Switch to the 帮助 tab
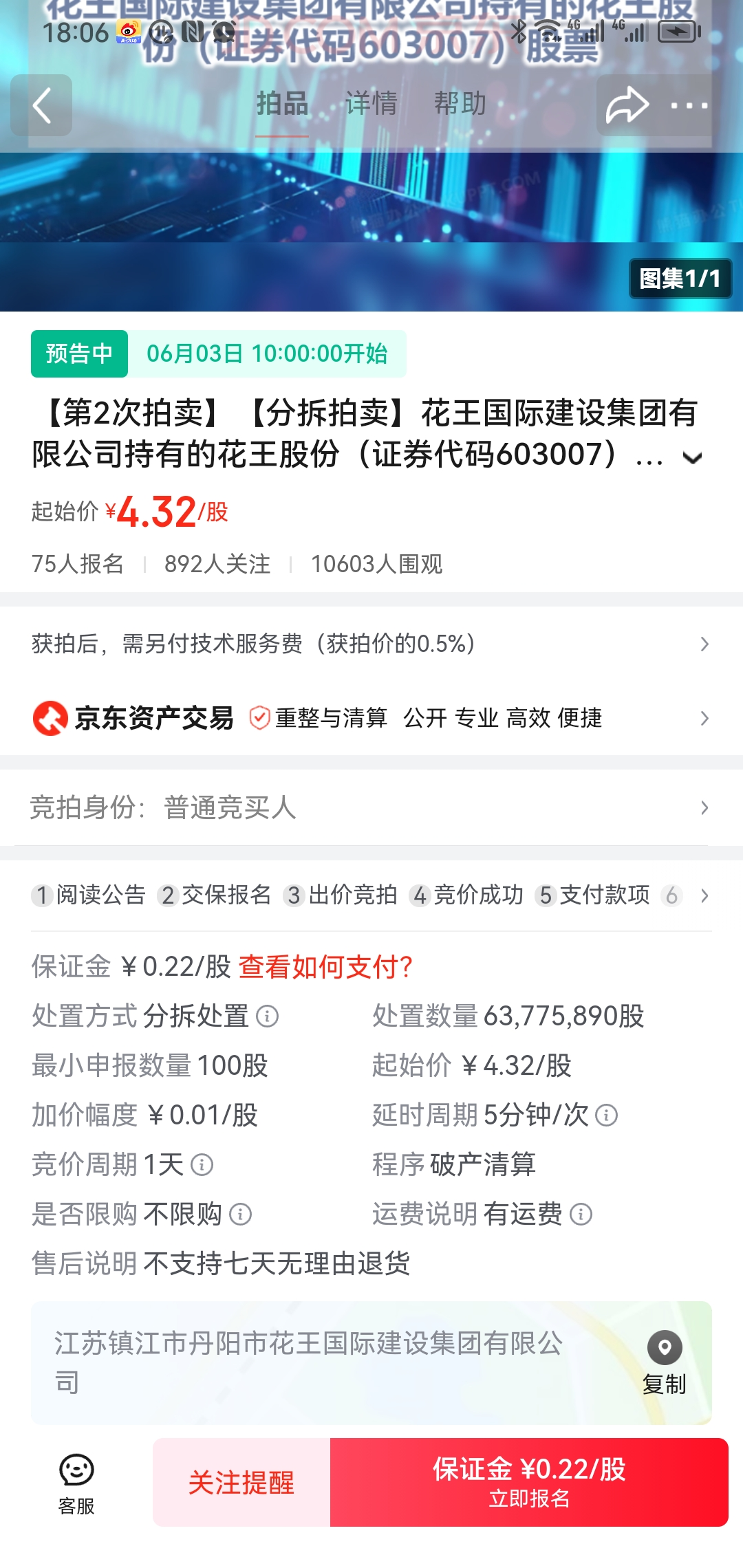Image resolution: width=743 pixels, height=1568 pixels. pyautogui.click(x=460, y=105)
